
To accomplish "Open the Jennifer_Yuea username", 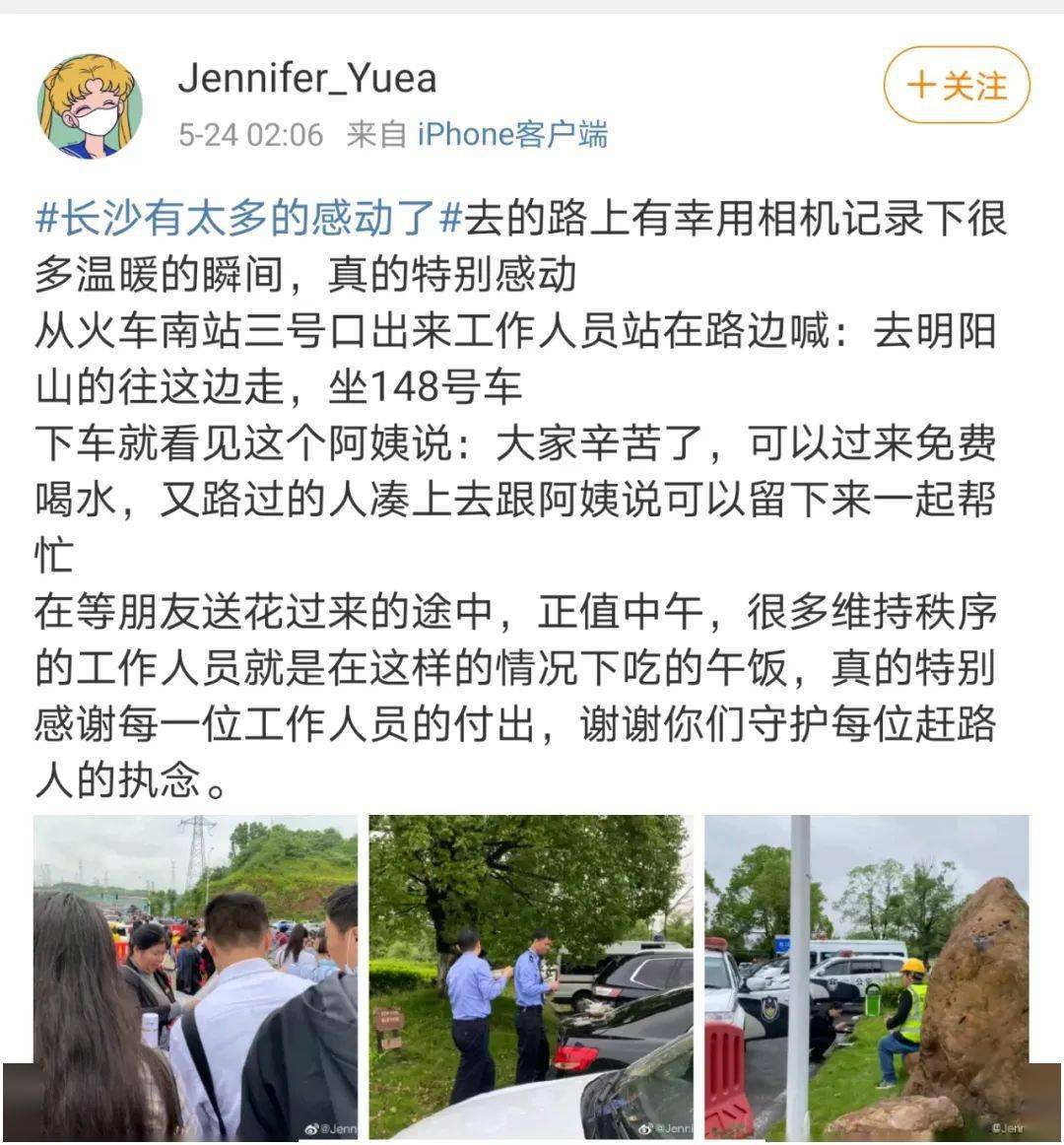I will (306, 79).
